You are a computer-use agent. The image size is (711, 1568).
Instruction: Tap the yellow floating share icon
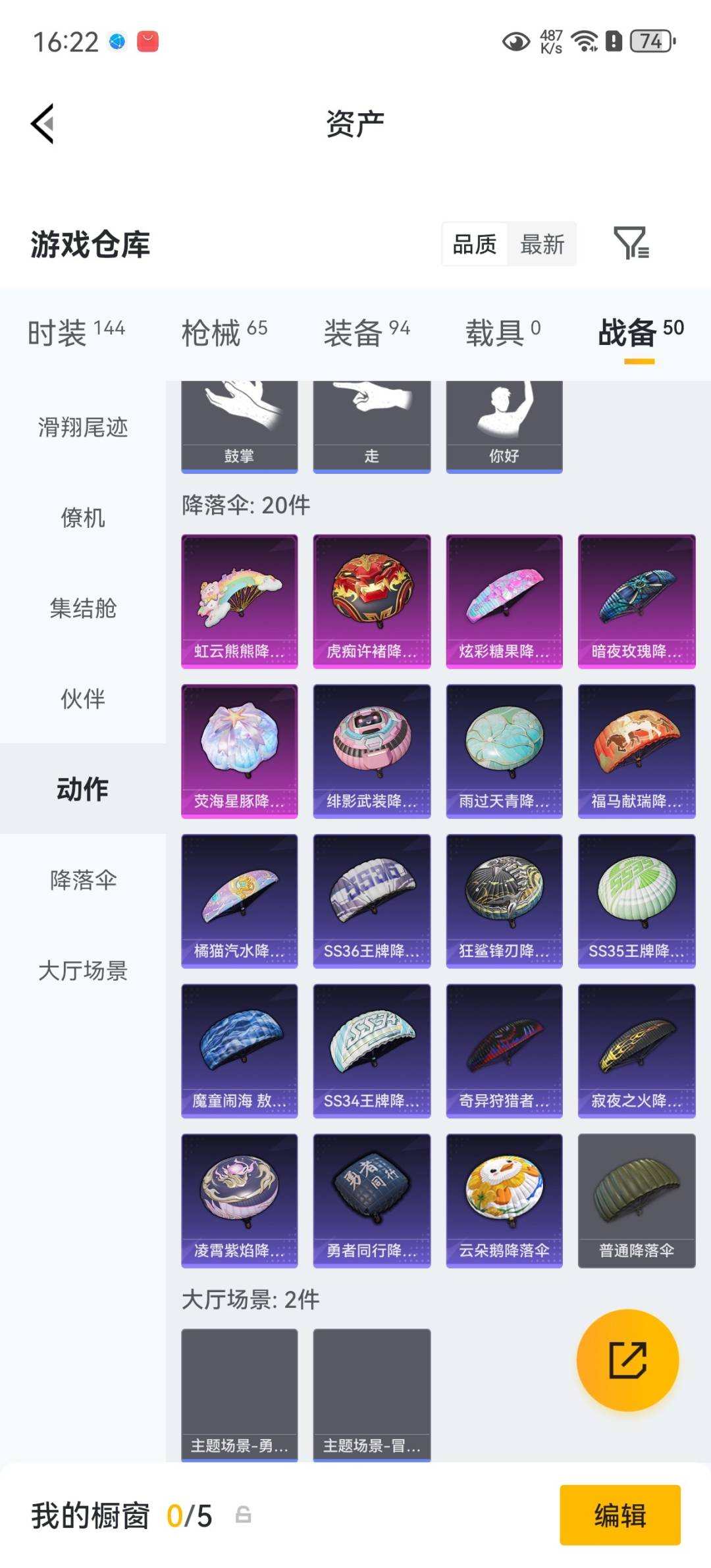(629, 1360)
